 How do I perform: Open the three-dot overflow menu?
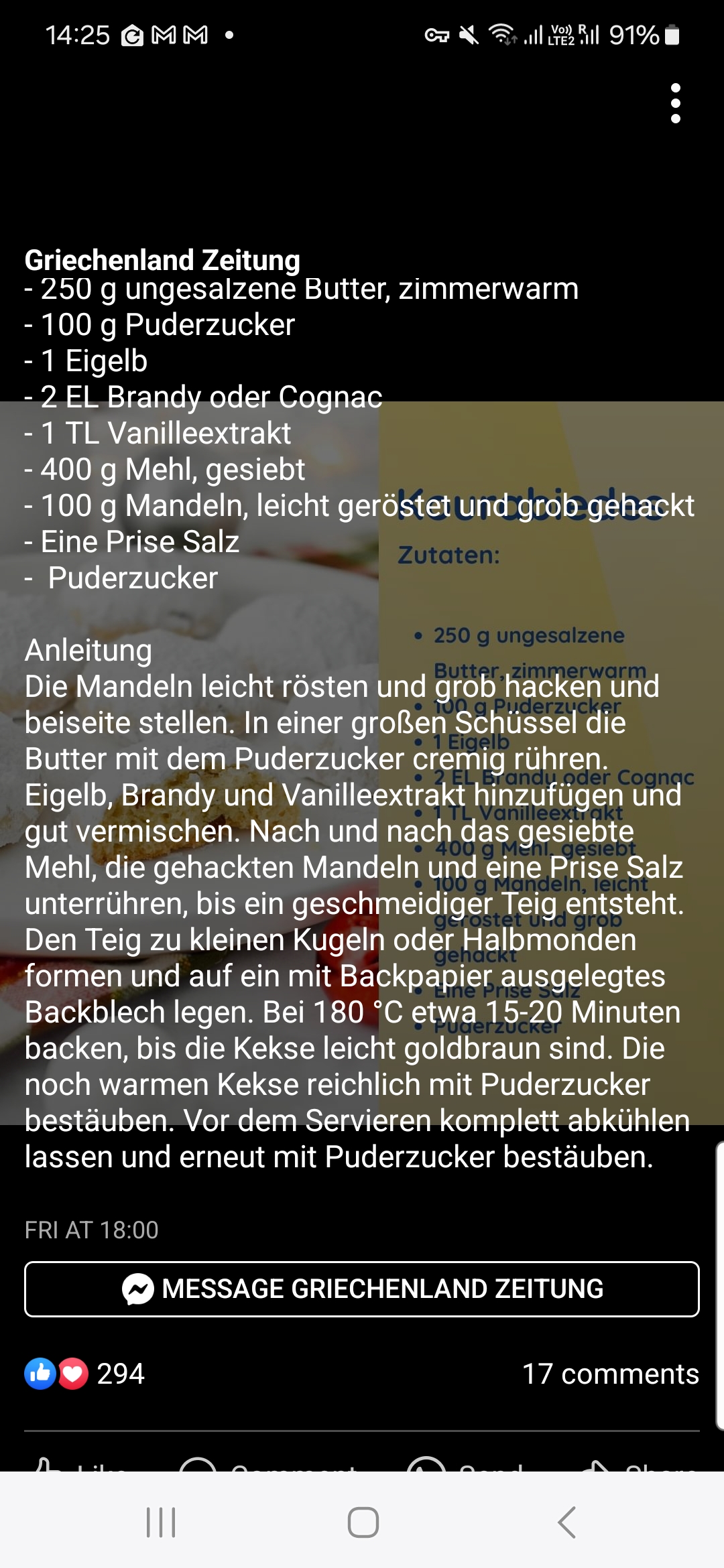pos(675,103)
